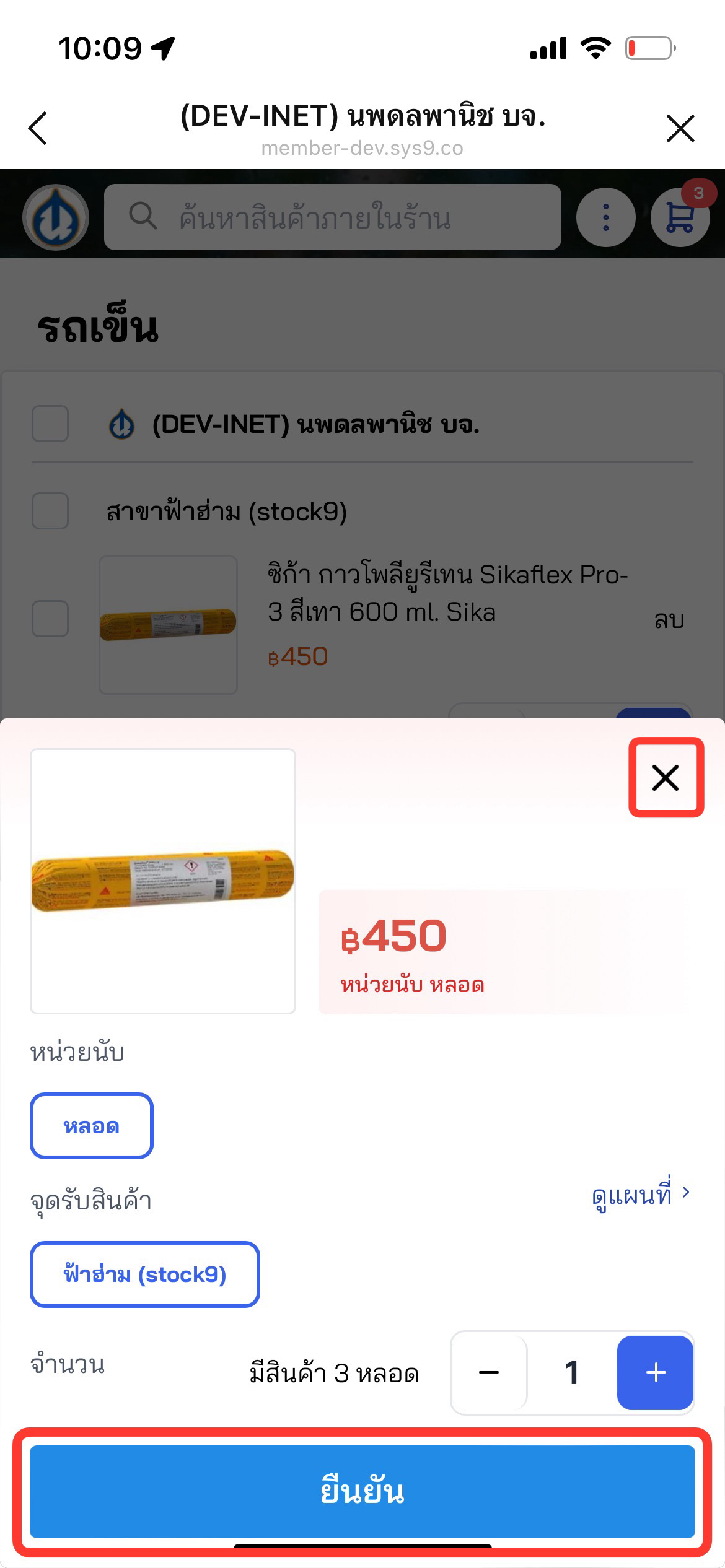Close the in-app browser window
The width and height of the screenshot is (725, 1568).
(x=680, y=128)
